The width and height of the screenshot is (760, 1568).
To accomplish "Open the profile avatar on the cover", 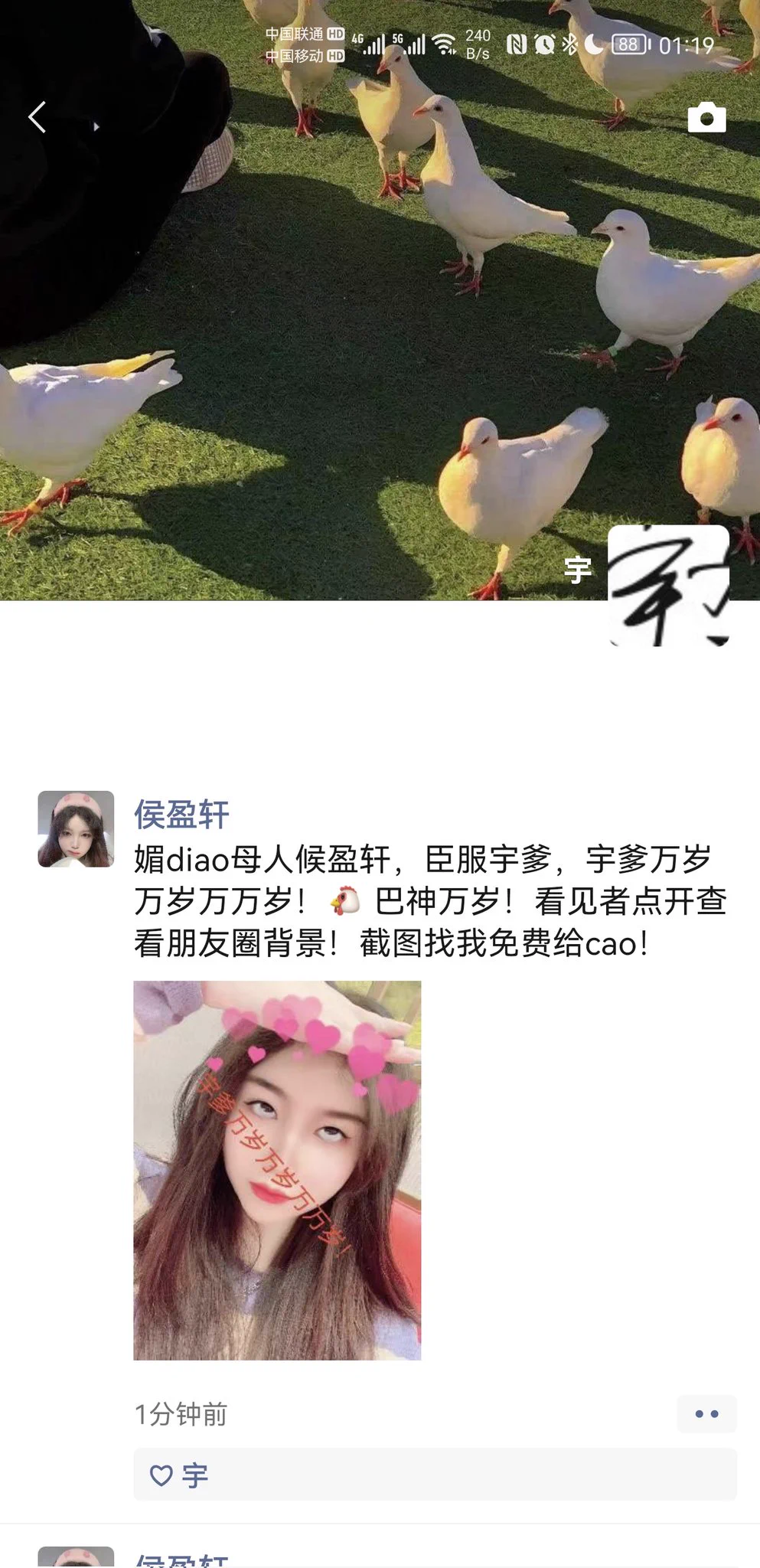I will 668,586.
